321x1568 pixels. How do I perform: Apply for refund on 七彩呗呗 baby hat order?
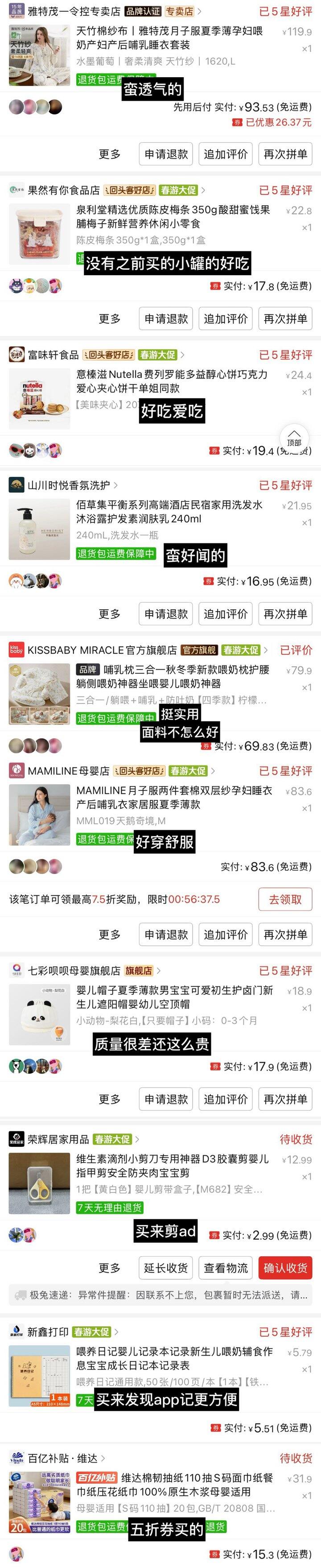[166, 1099]
